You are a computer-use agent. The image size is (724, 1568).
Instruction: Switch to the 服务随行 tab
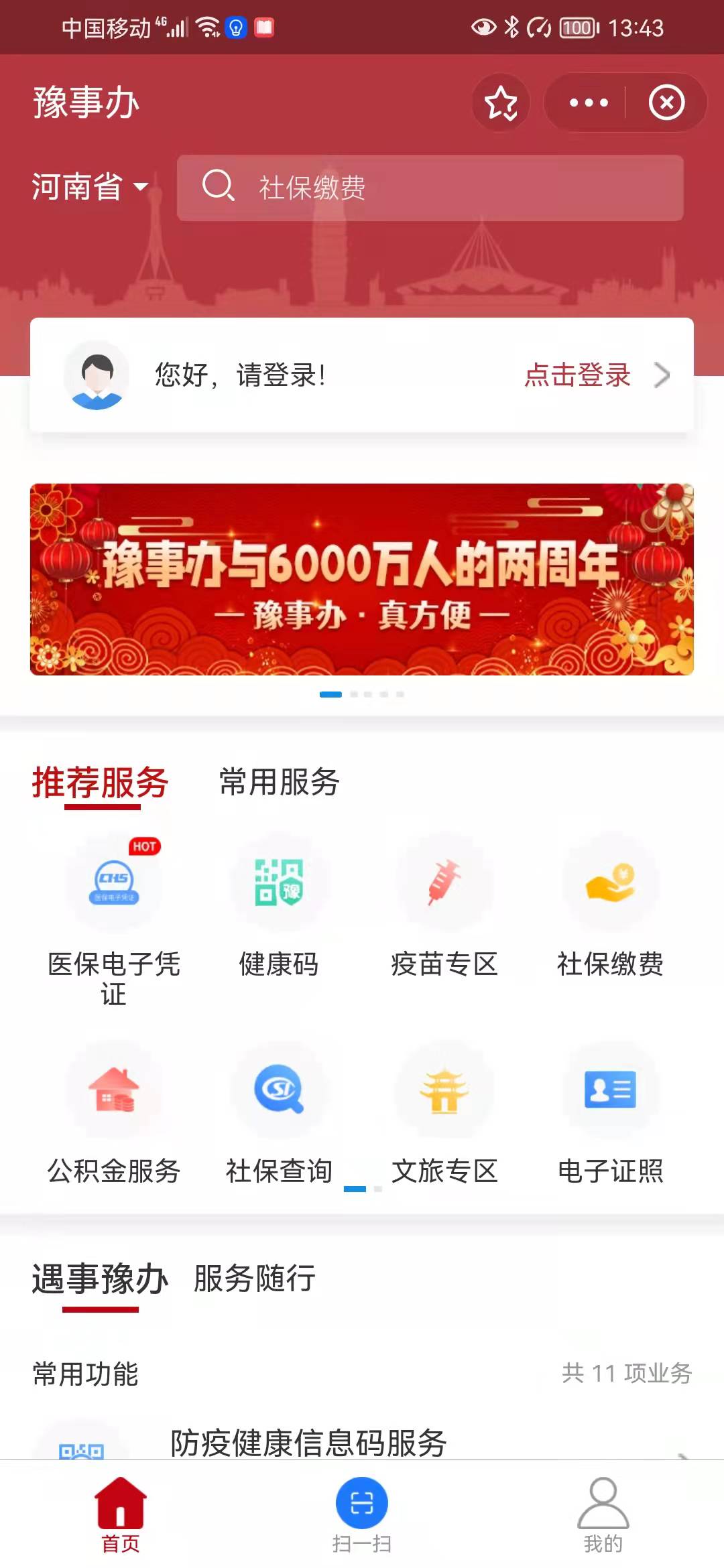[x=255, y=1278]
